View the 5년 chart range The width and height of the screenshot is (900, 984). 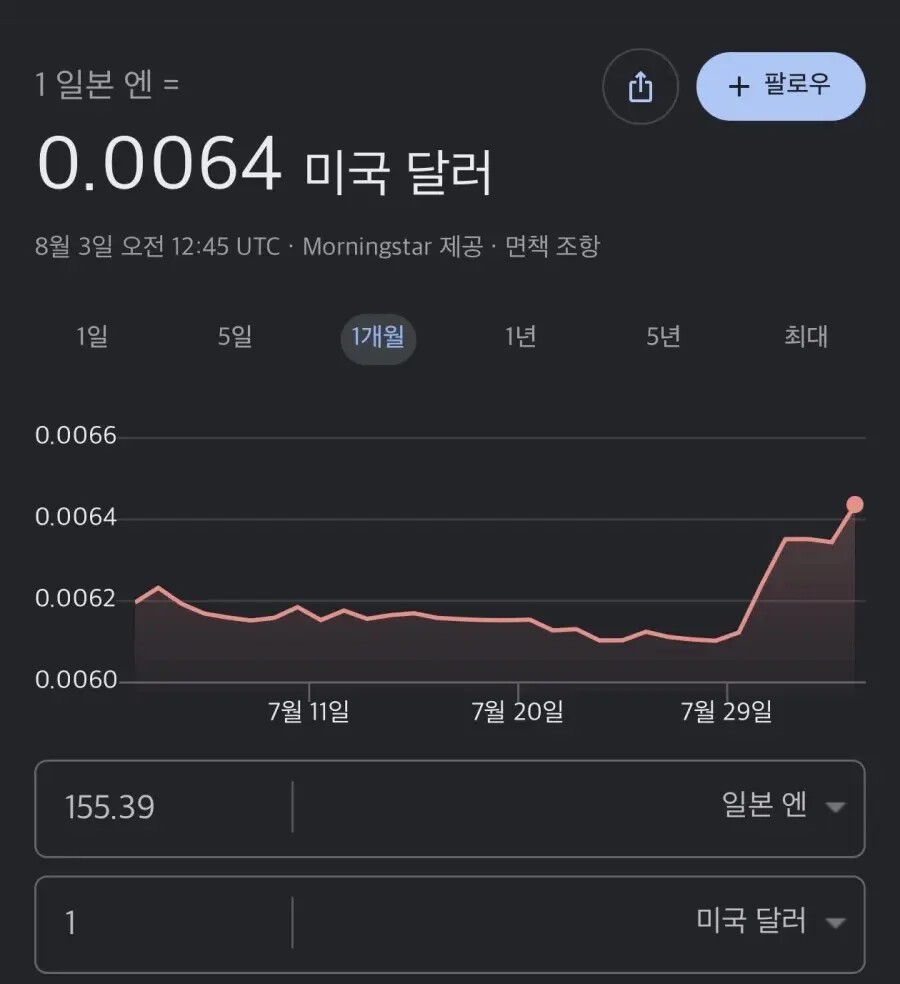click(x=663, y=337)
